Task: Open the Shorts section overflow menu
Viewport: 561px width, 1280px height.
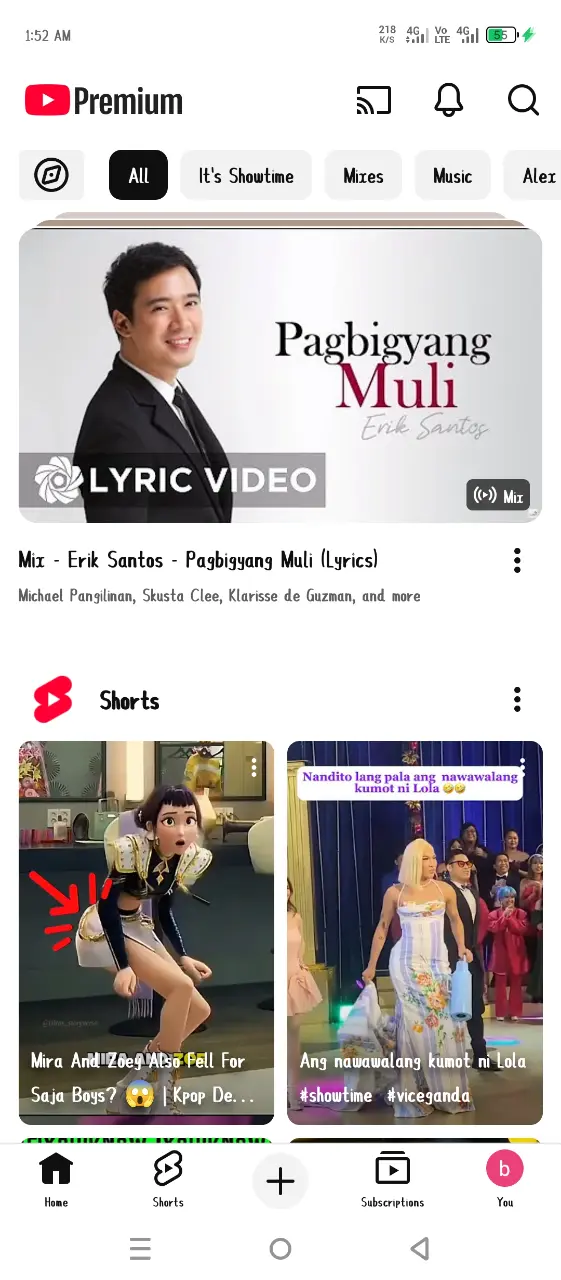Action: (517, 699)
